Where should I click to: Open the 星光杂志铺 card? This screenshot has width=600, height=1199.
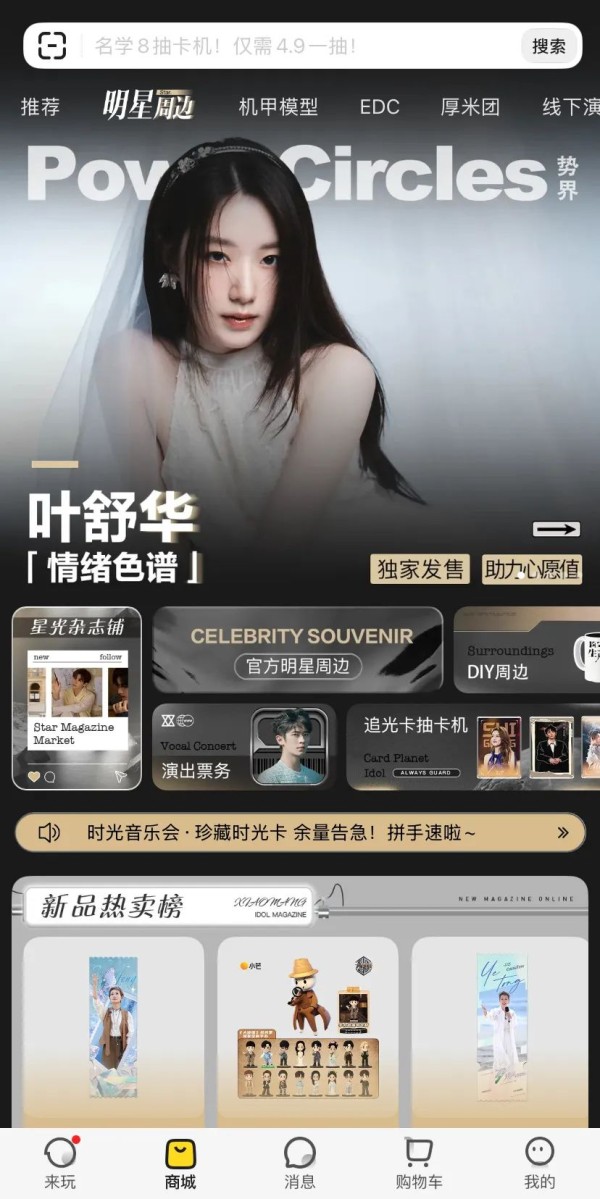click(77, 698)
